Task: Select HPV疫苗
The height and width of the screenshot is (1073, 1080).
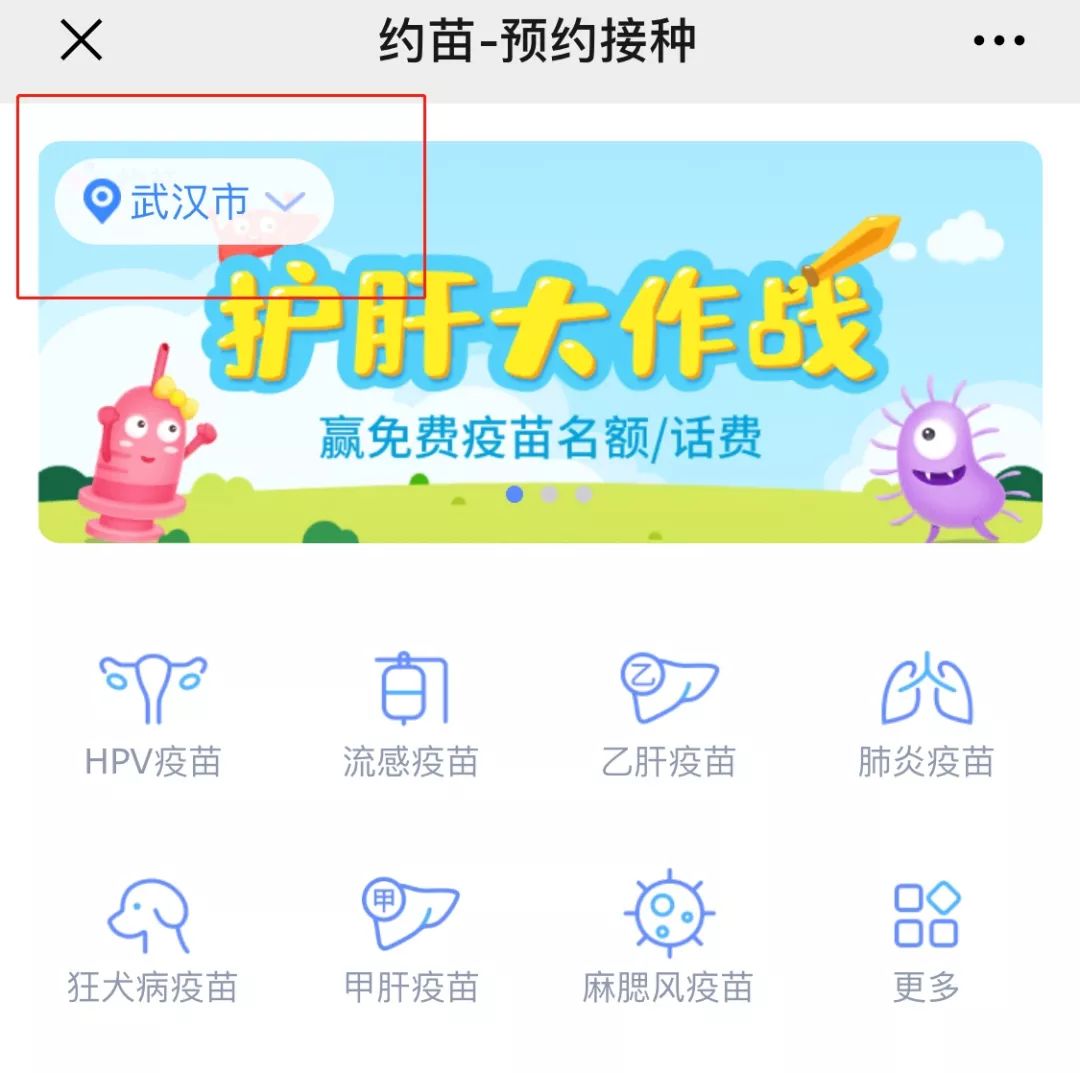Action: tap(153, 714)
